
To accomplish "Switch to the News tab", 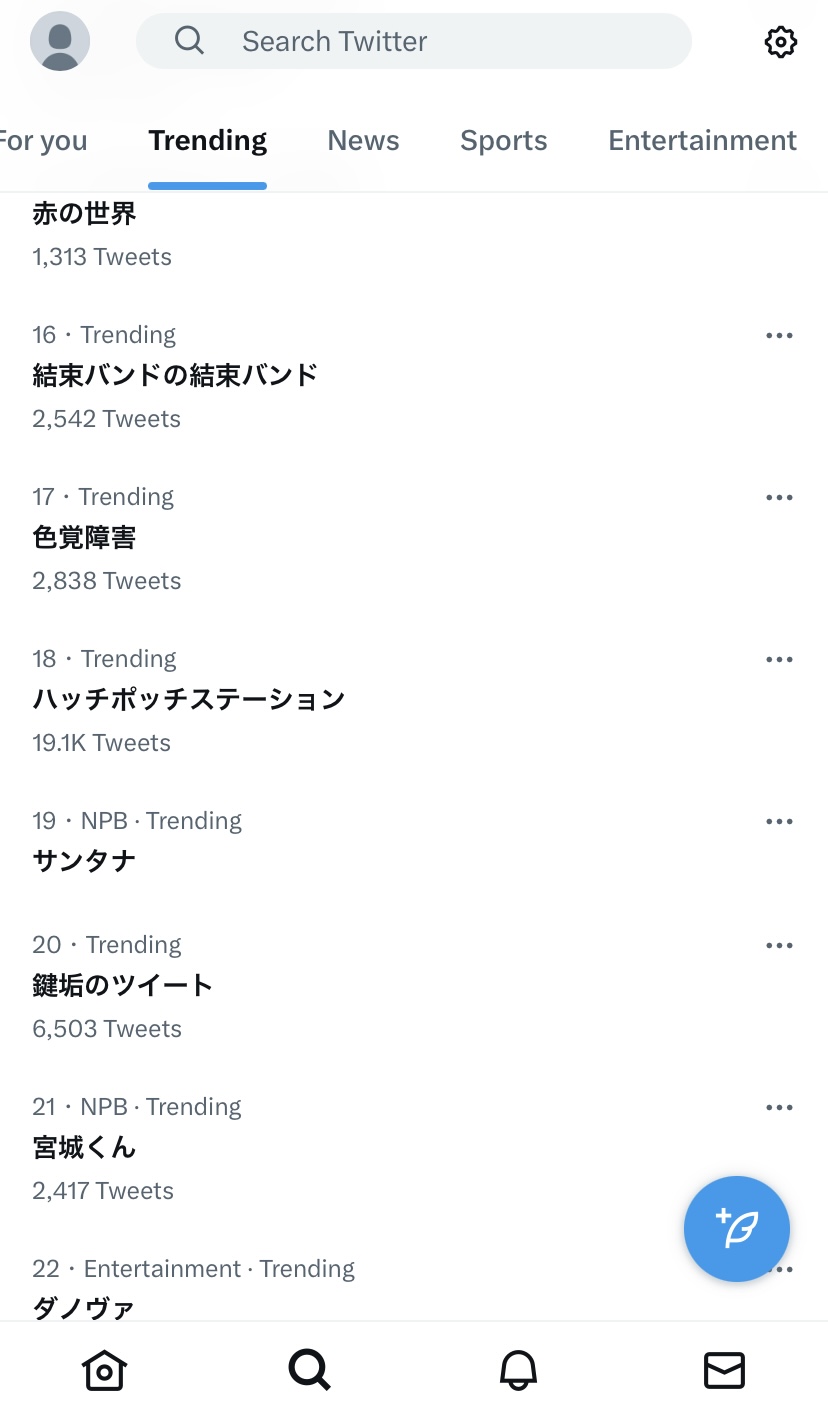I will coord(363,141).
